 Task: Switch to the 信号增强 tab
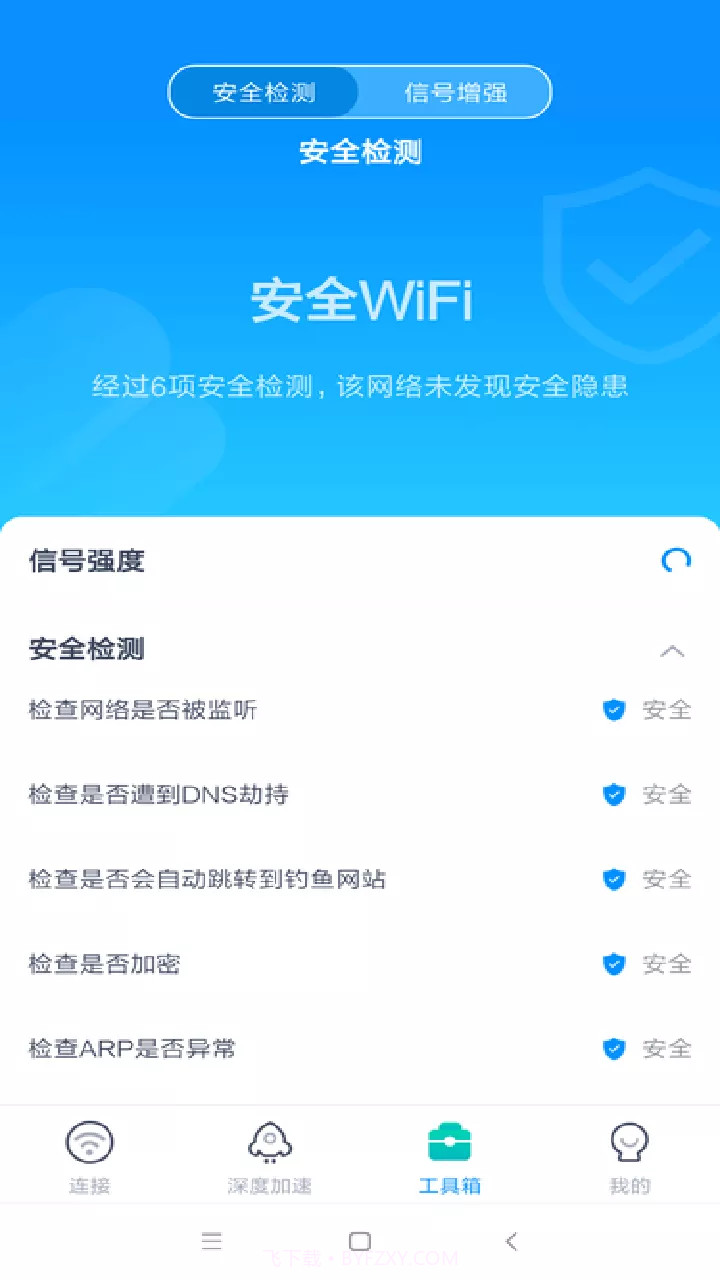click(455, 92)
